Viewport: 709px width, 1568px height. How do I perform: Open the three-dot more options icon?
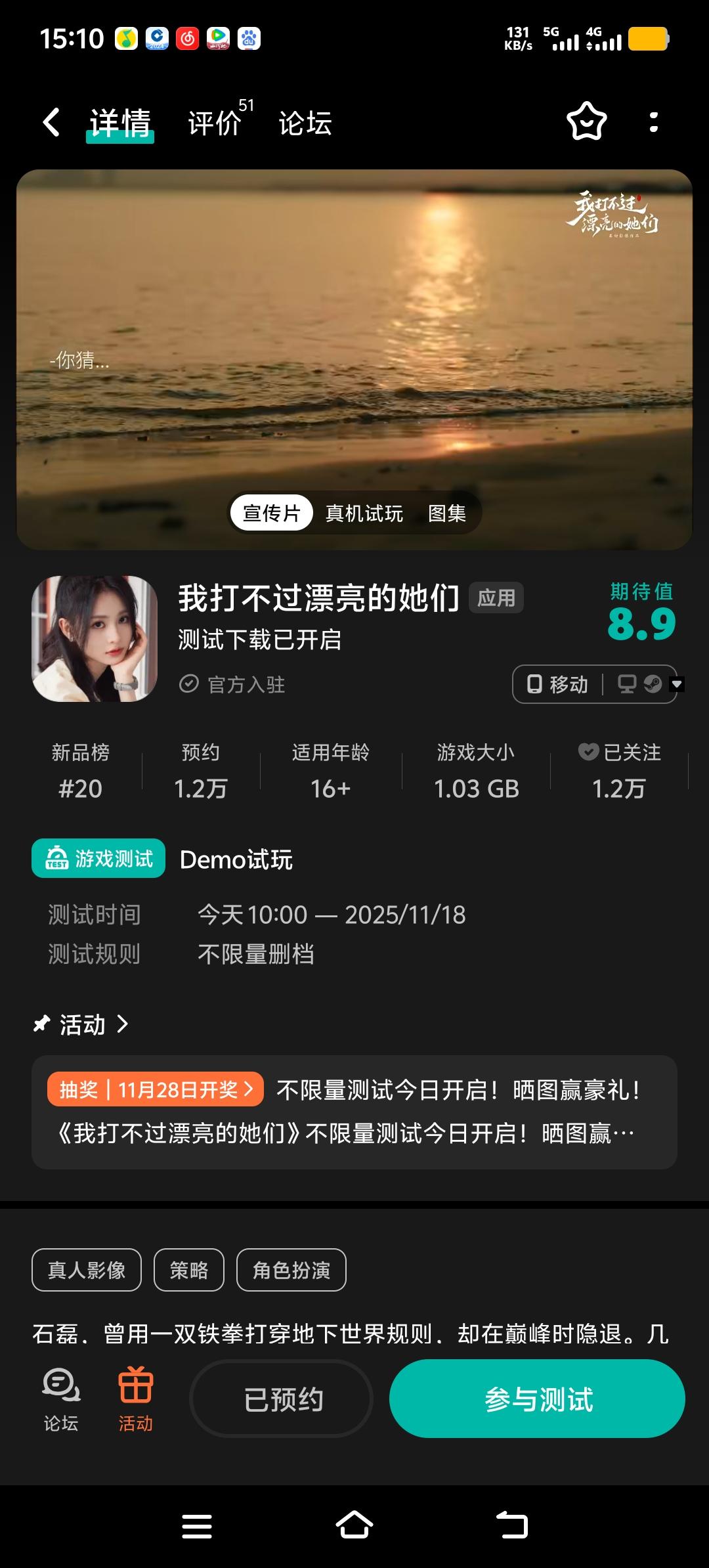tap(652, 123)
